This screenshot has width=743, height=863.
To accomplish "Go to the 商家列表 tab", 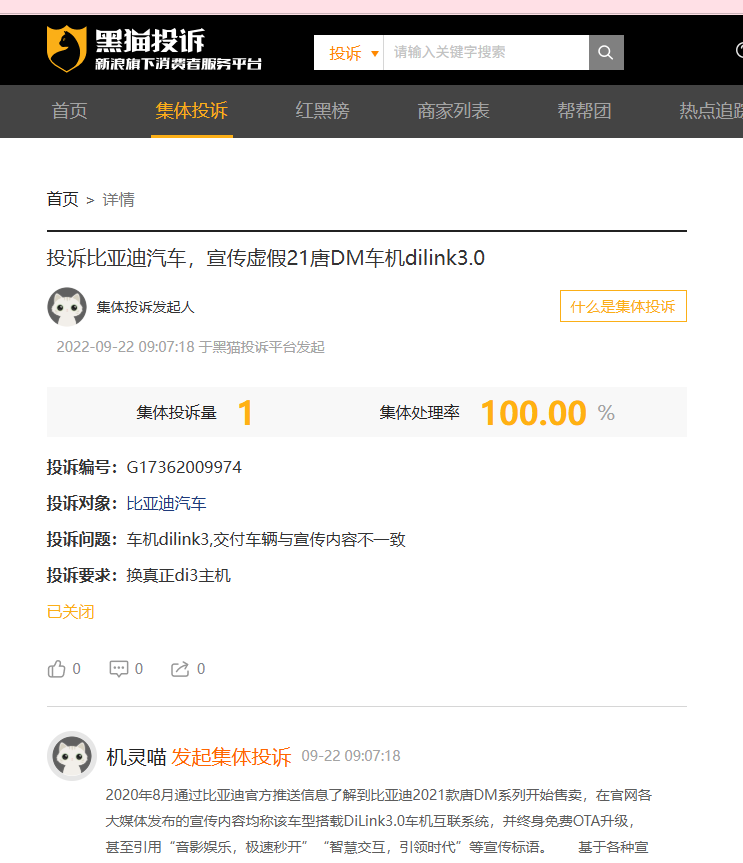I will [453, 111].
